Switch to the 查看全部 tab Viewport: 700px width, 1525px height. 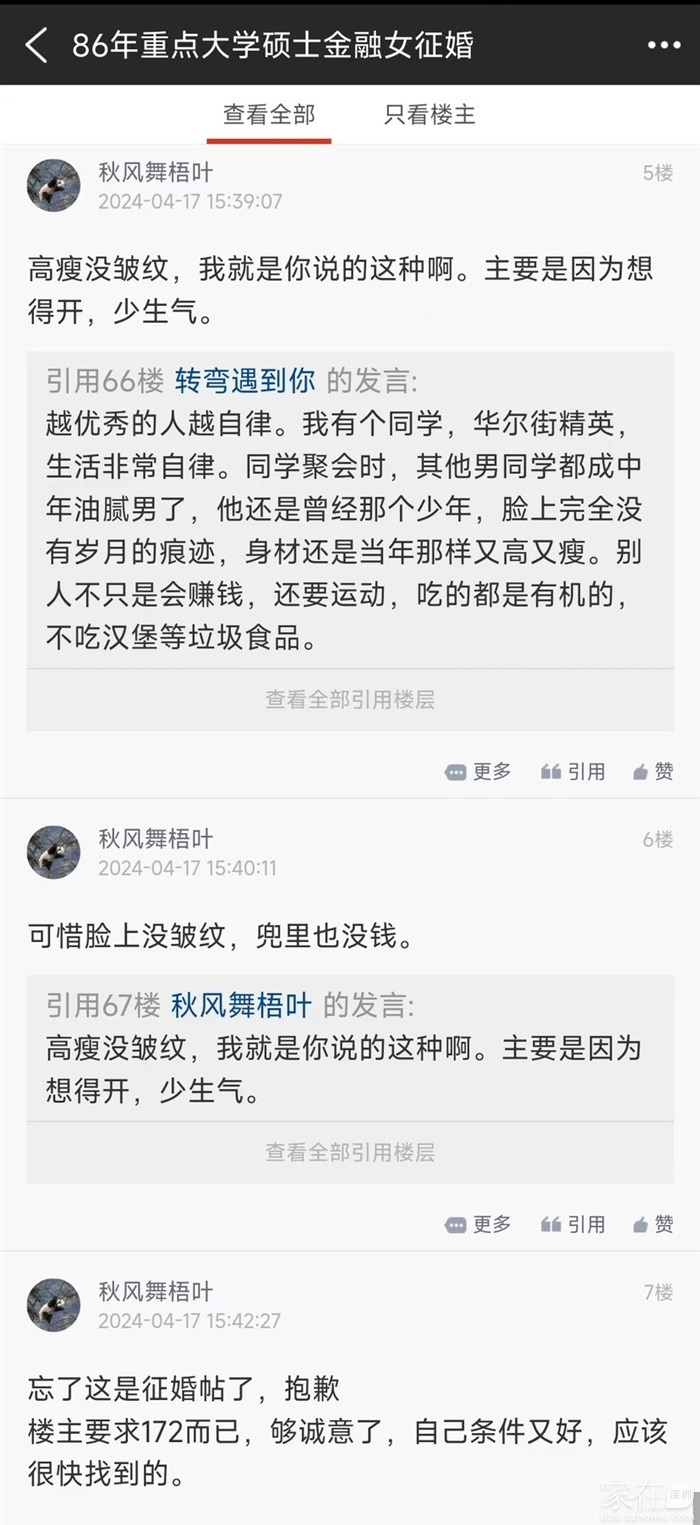tap(269, 115)
